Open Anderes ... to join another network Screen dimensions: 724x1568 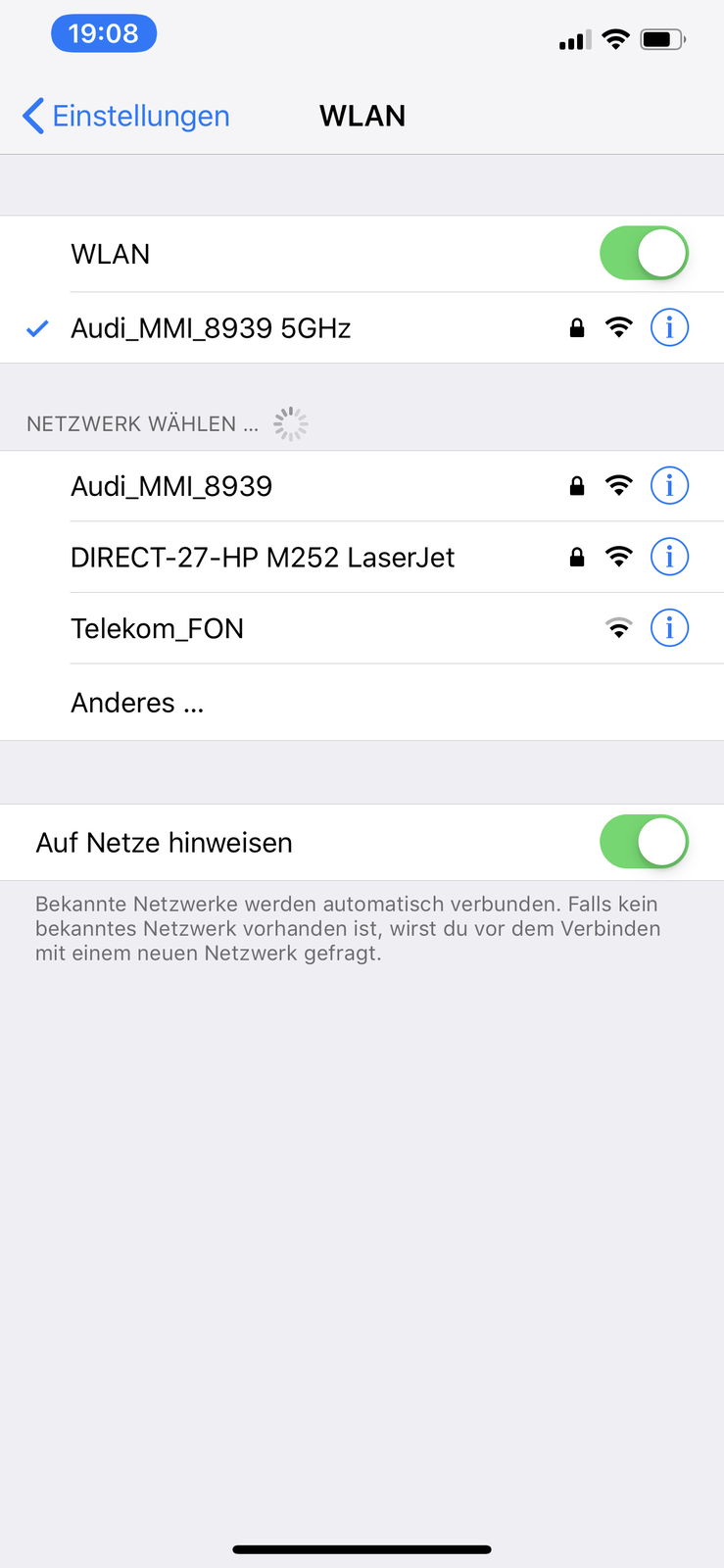(137, 702)
